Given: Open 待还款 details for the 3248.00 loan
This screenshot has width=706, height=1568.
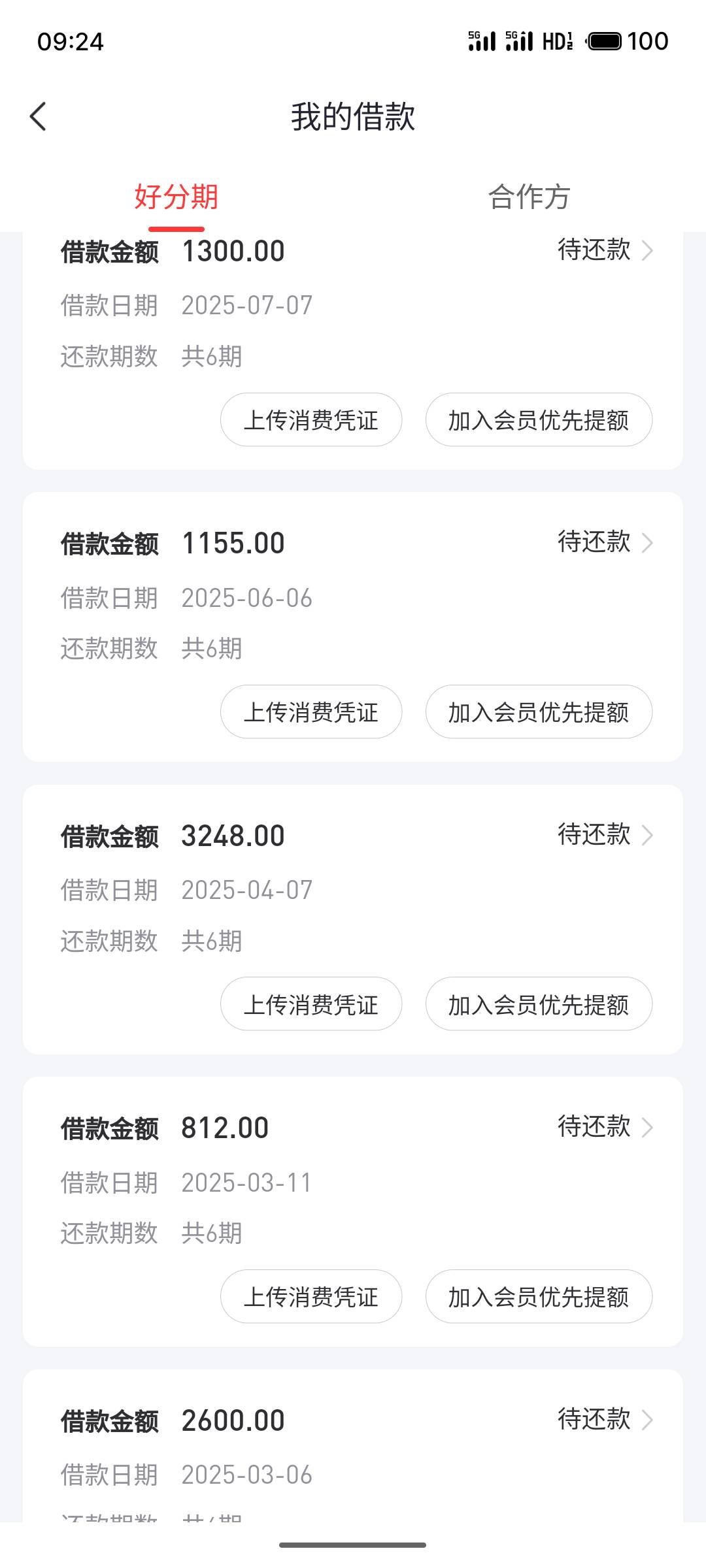Looking at the screenshot, I should click(x=605, y=835).
